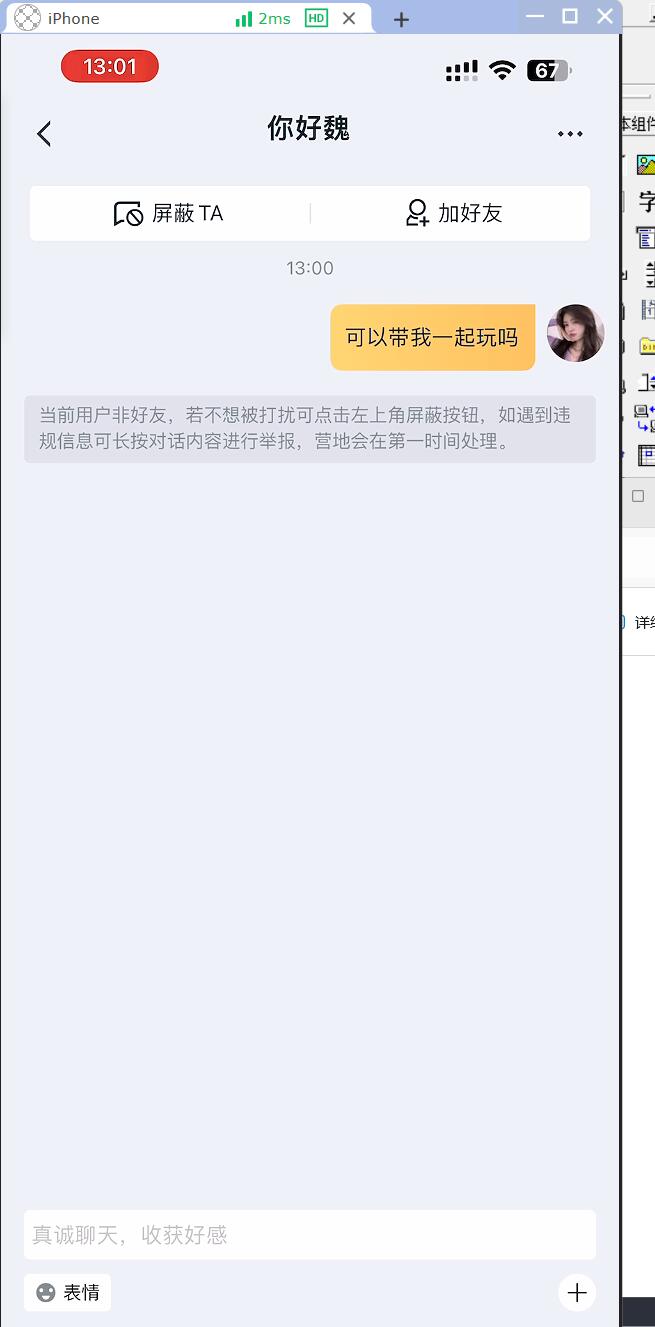The width and height of the screenshot is (655, 1327).
Task: Tap the 可以带我一起玩吗 message bubble
Action: (x=432, y=337)
